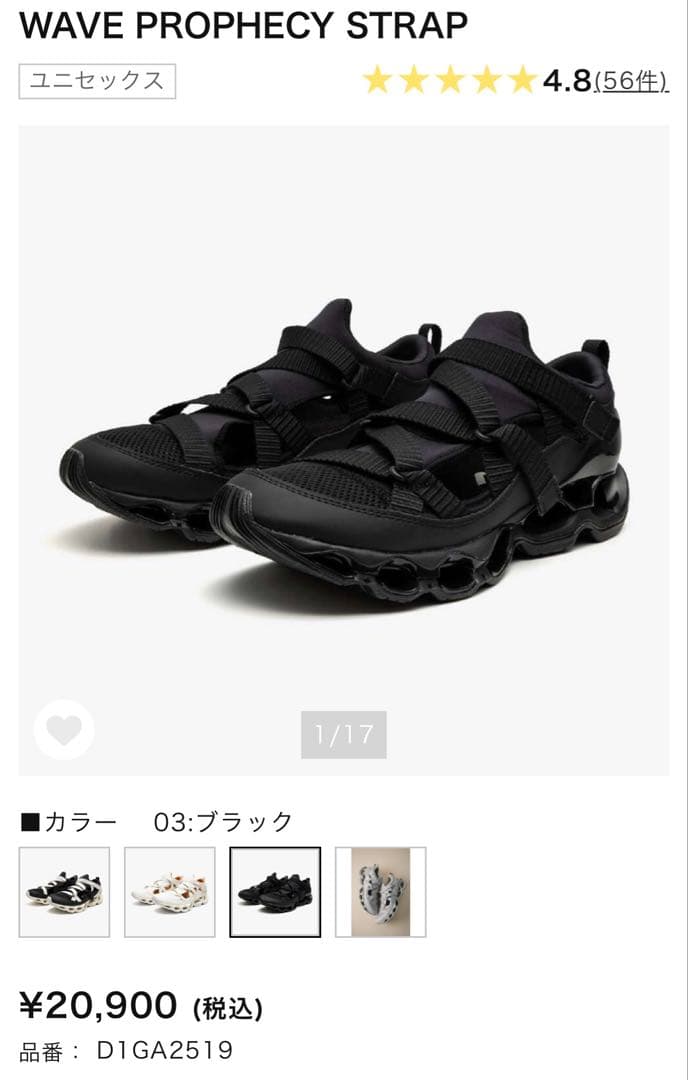Add the shoe to favorites with the heart icon

[64, 730]
